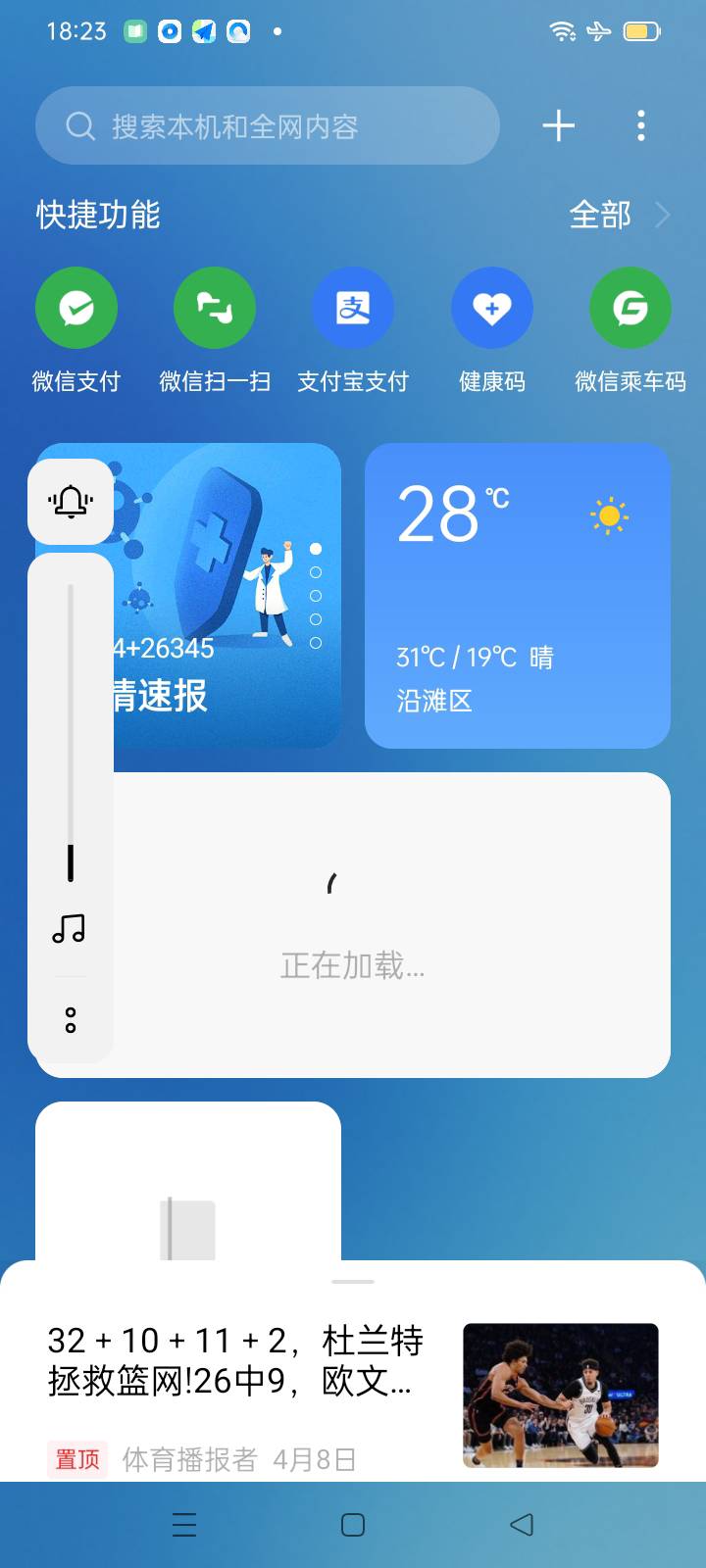706x1568 pixels.
Task: Go back with the navigation bar arrow
Action: [x=522, y=1524]
